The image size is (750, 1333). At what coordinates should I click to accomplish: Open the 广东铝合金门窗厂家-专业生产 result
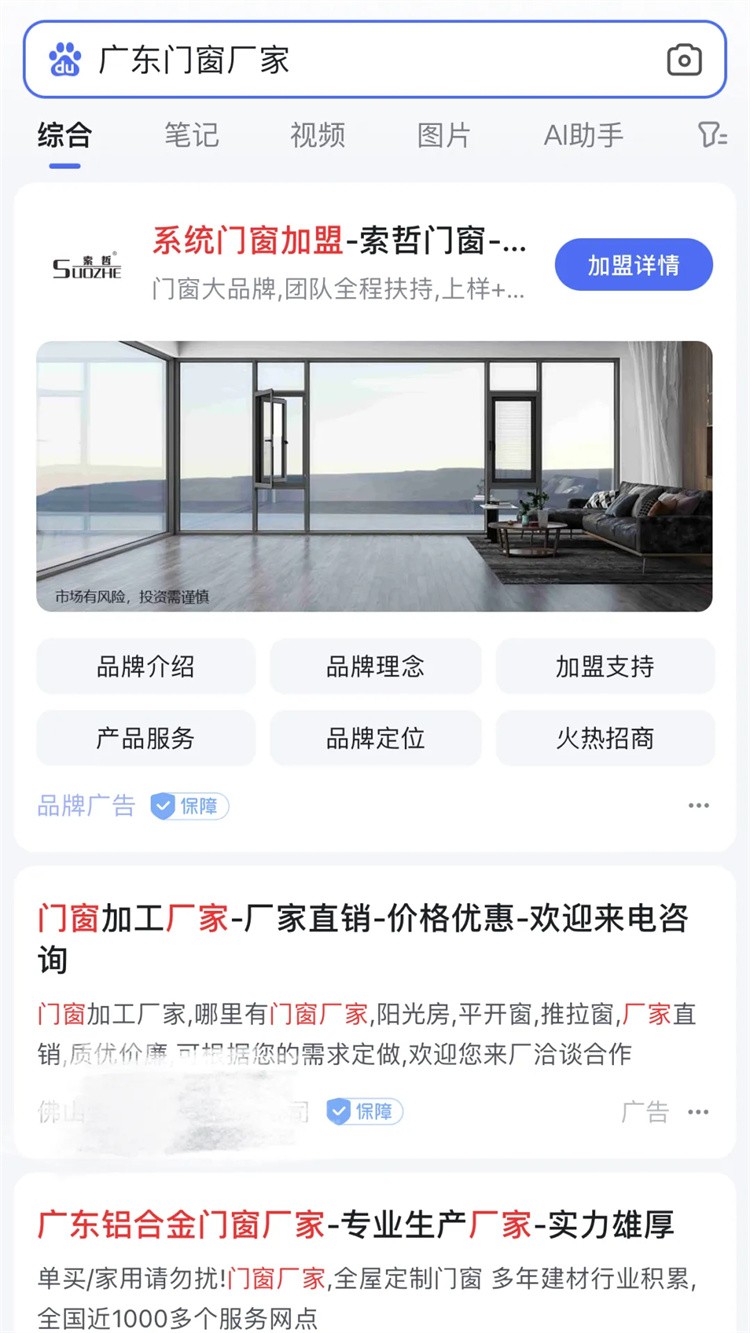tap(355, 1224)
